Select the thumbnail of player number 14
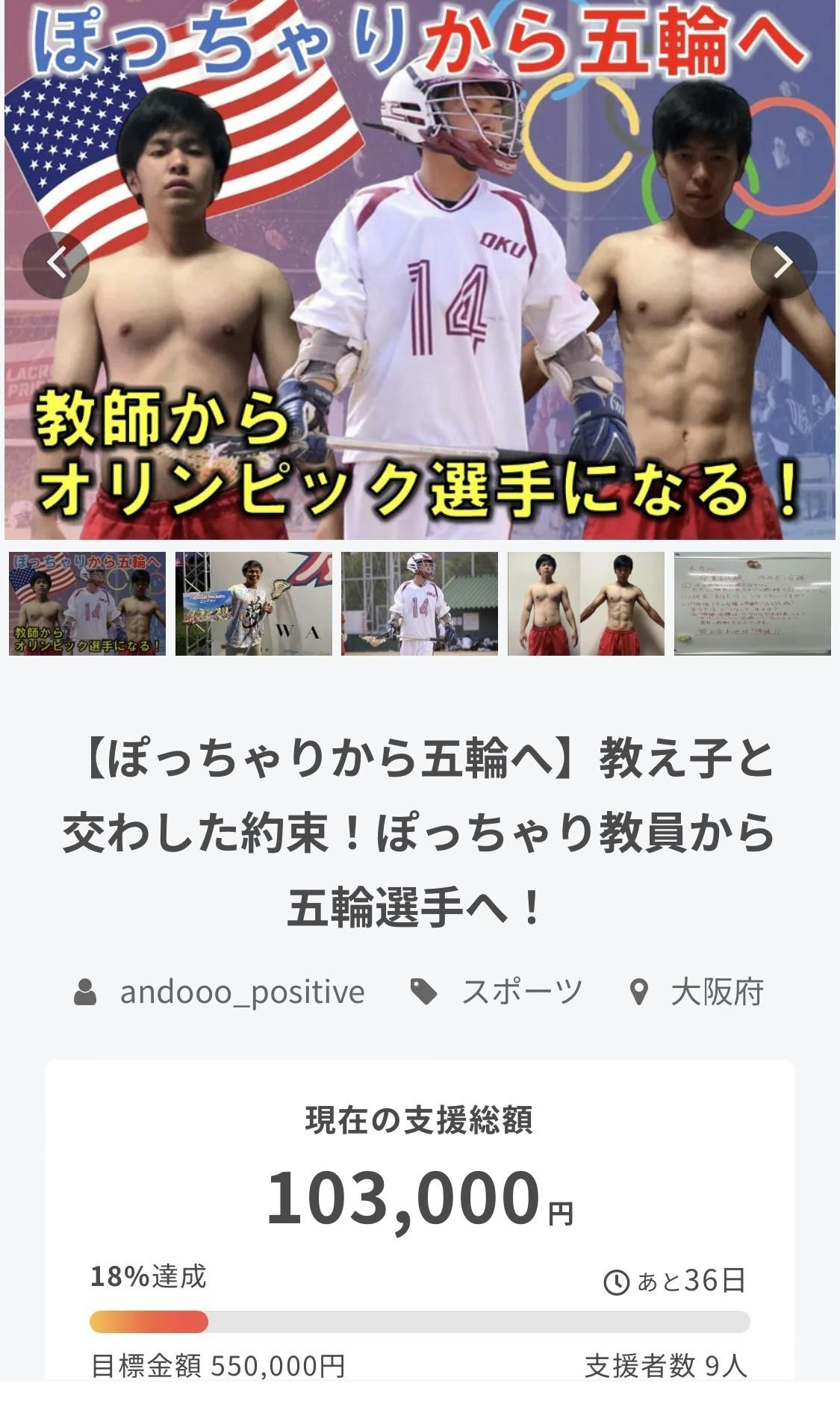Viewport: 840px width, 1404px height. click(420, 603)
